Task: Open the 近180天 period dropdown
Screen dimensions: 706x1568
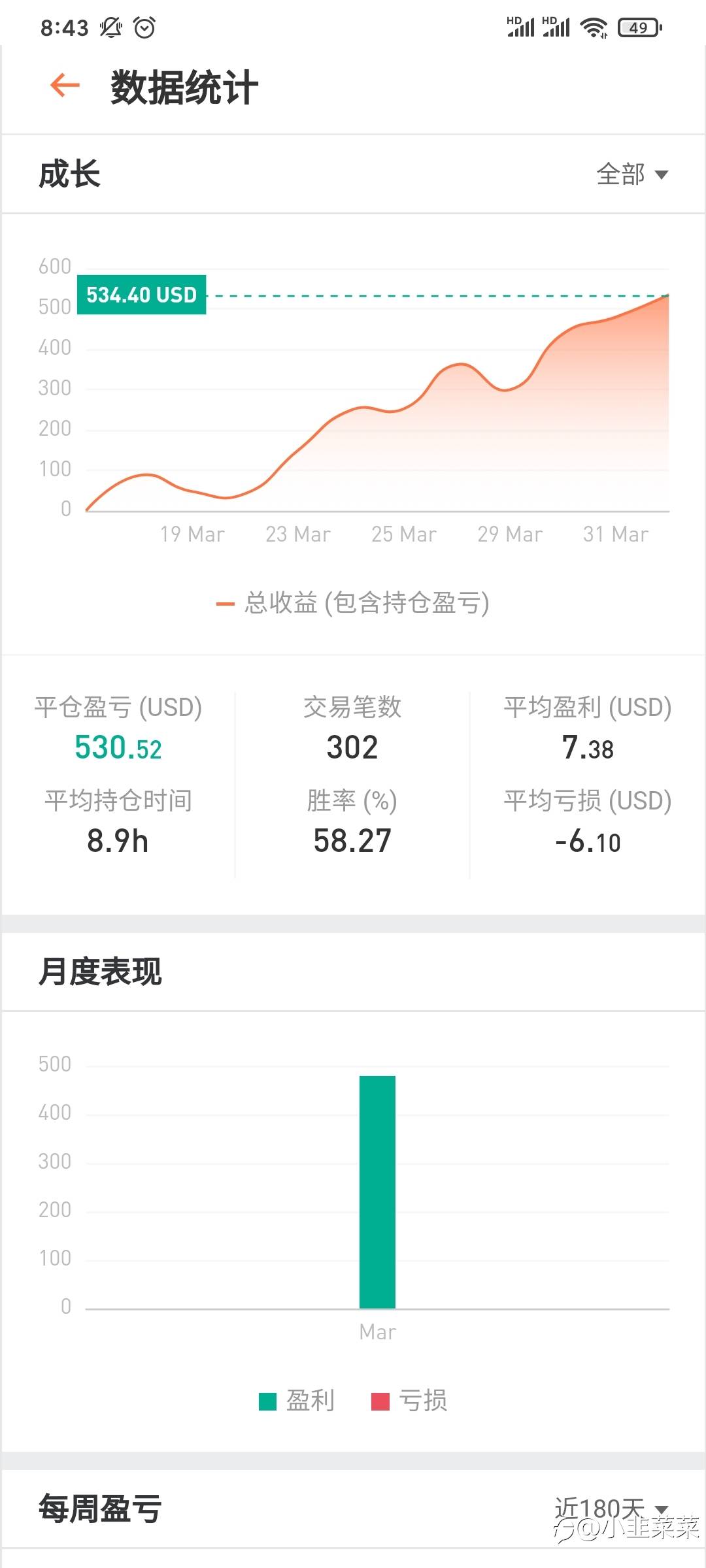Action: pyautogui.click(x=611, y=1509)
